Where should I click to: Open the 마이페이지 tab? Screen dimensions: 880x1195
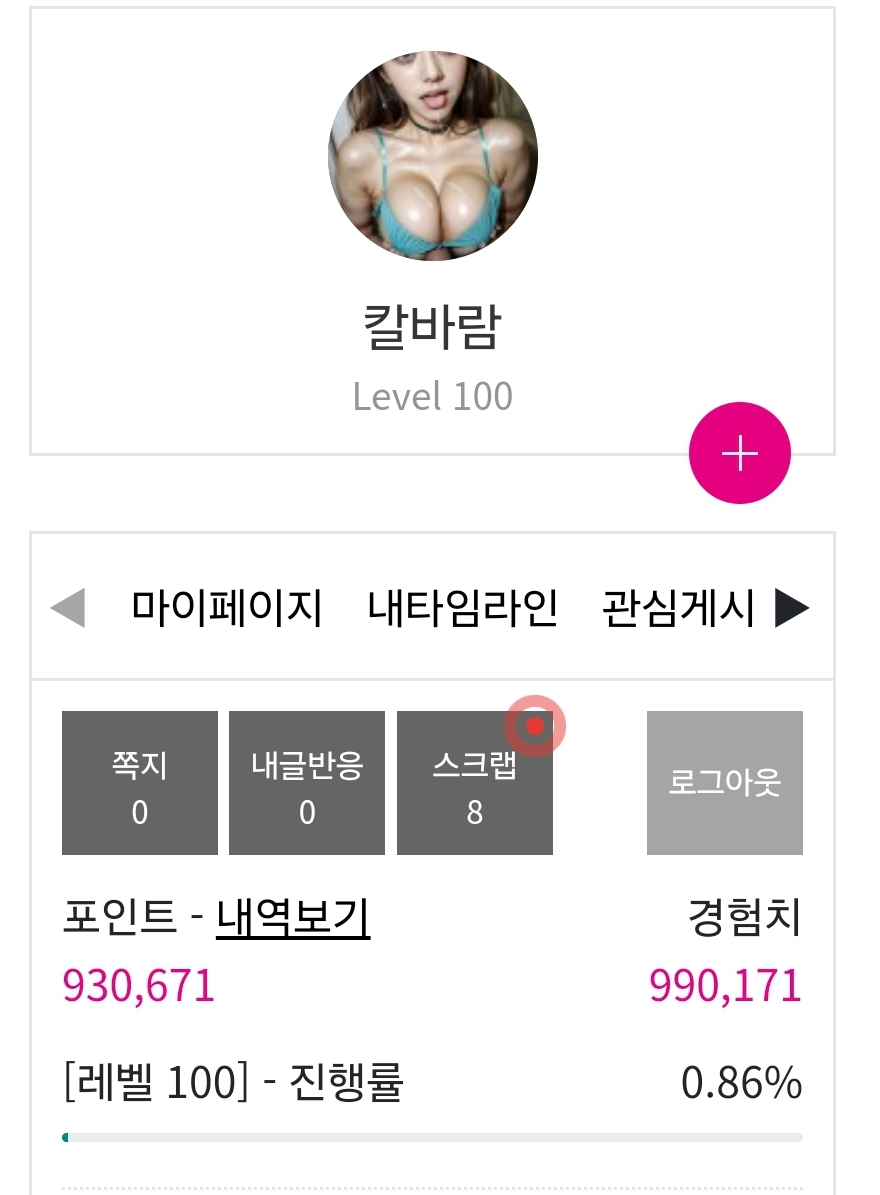coord(227,607)
